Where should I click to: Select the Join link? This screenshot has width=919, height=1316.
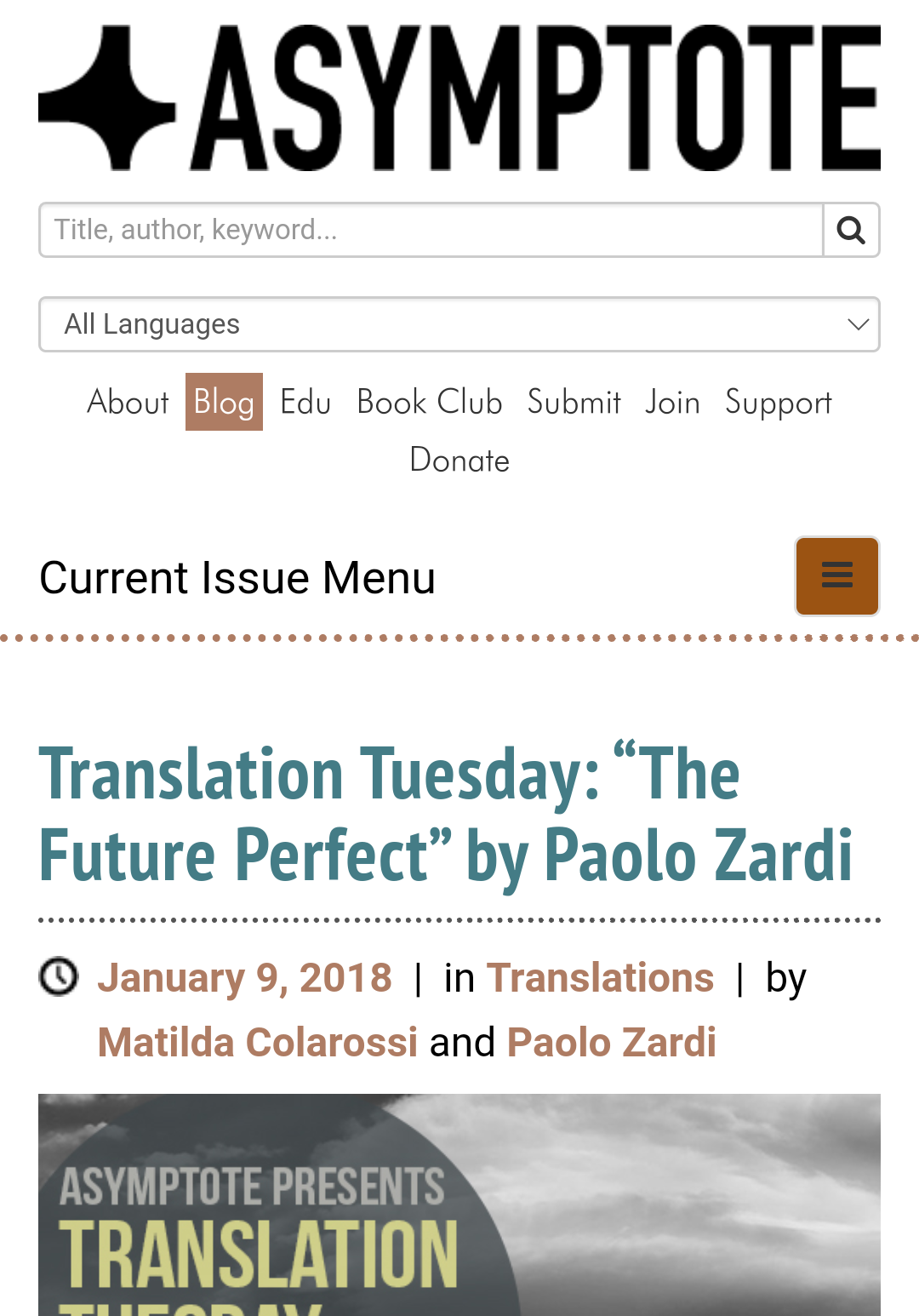point(672,402)
